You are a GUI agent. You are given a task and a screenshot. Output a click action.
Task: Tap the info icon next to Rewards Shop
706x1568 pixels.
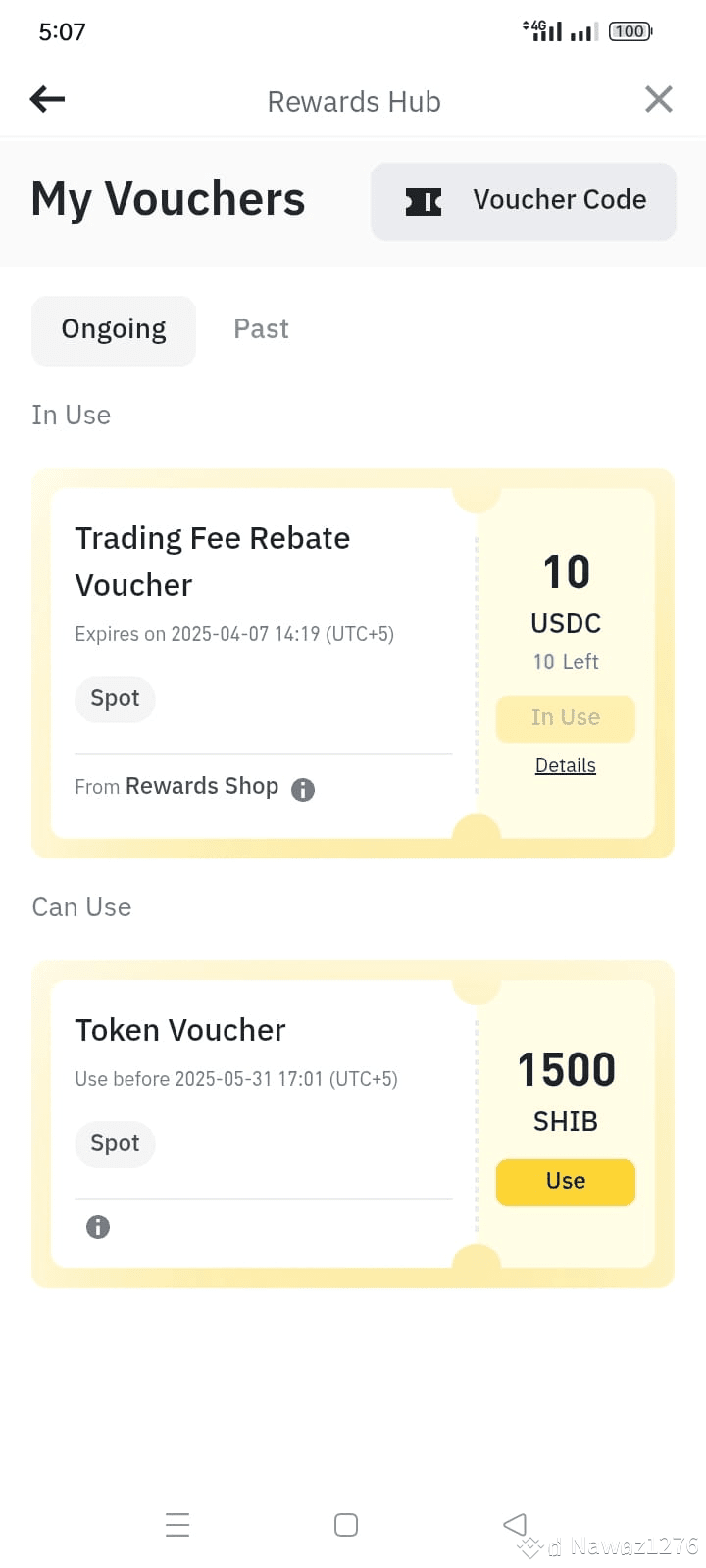303,789
